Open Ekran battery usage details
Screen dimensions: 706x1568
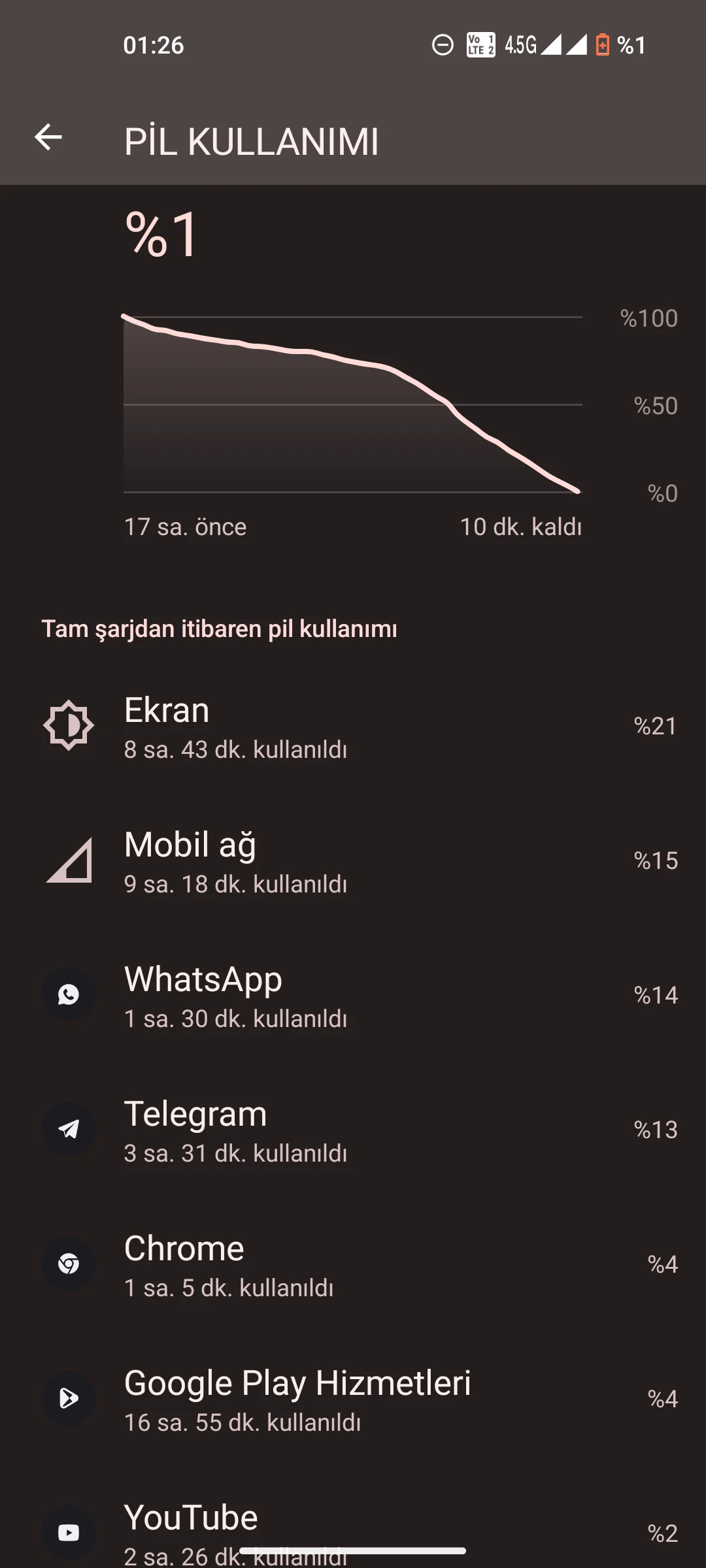point(353,727)
